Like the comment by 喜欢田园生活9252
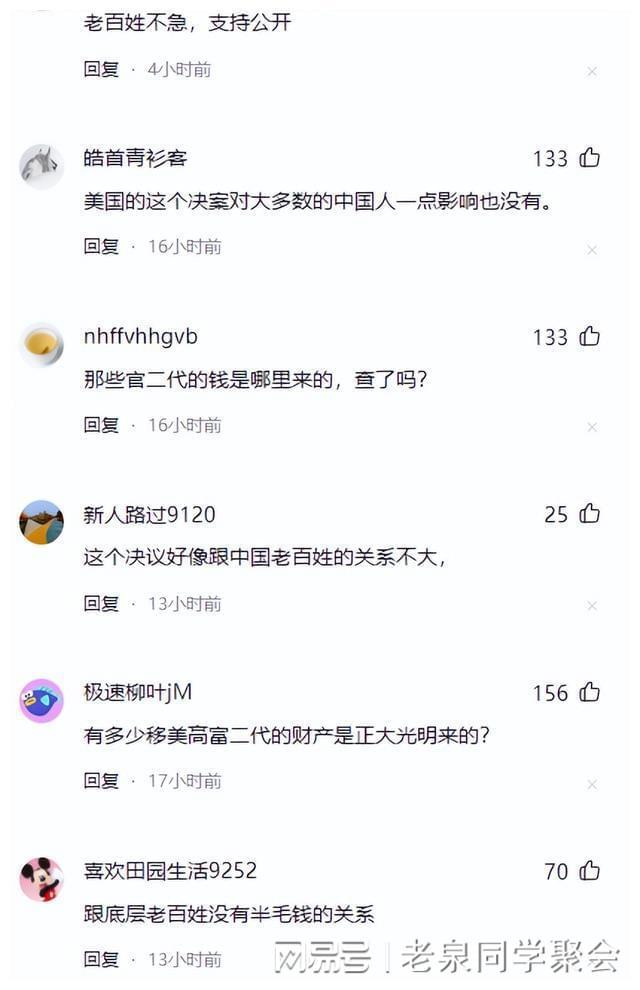 (590, 871)
